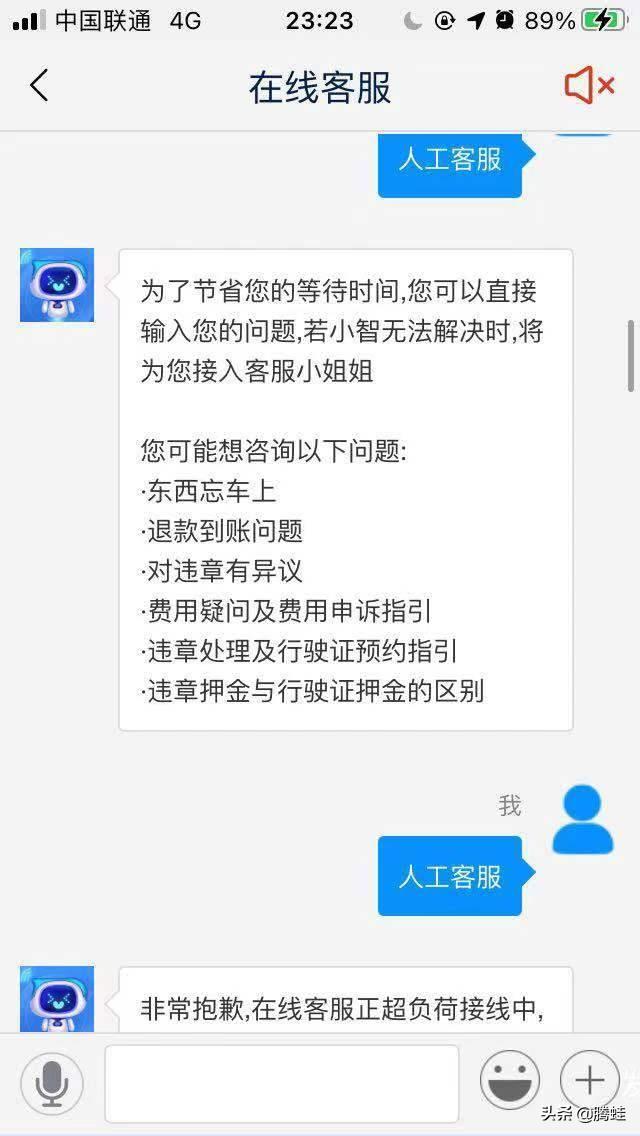Toggle the mute speaker icon

(x=589, y=86)
